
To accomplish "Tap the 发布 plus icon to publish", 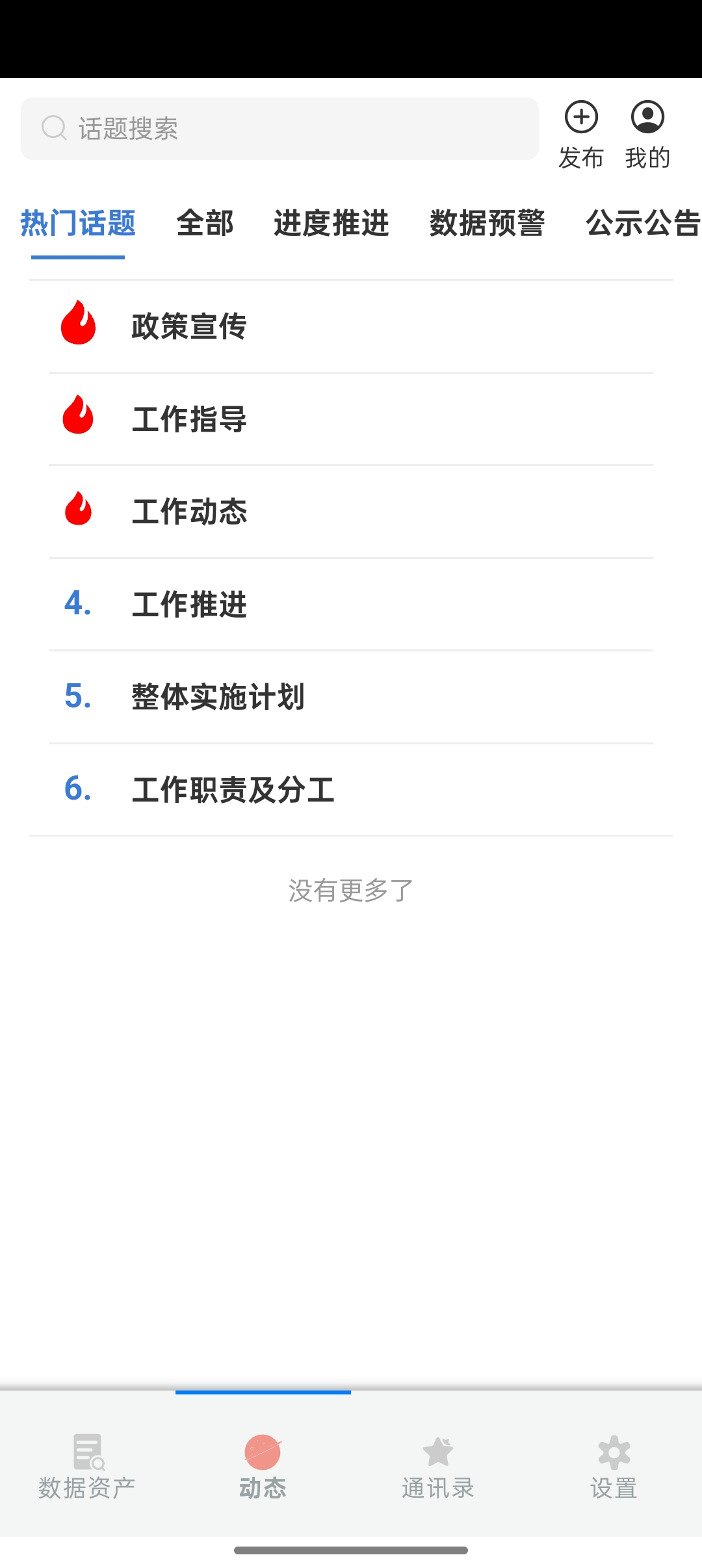I will pyautogui.click(x=580, y=118).
